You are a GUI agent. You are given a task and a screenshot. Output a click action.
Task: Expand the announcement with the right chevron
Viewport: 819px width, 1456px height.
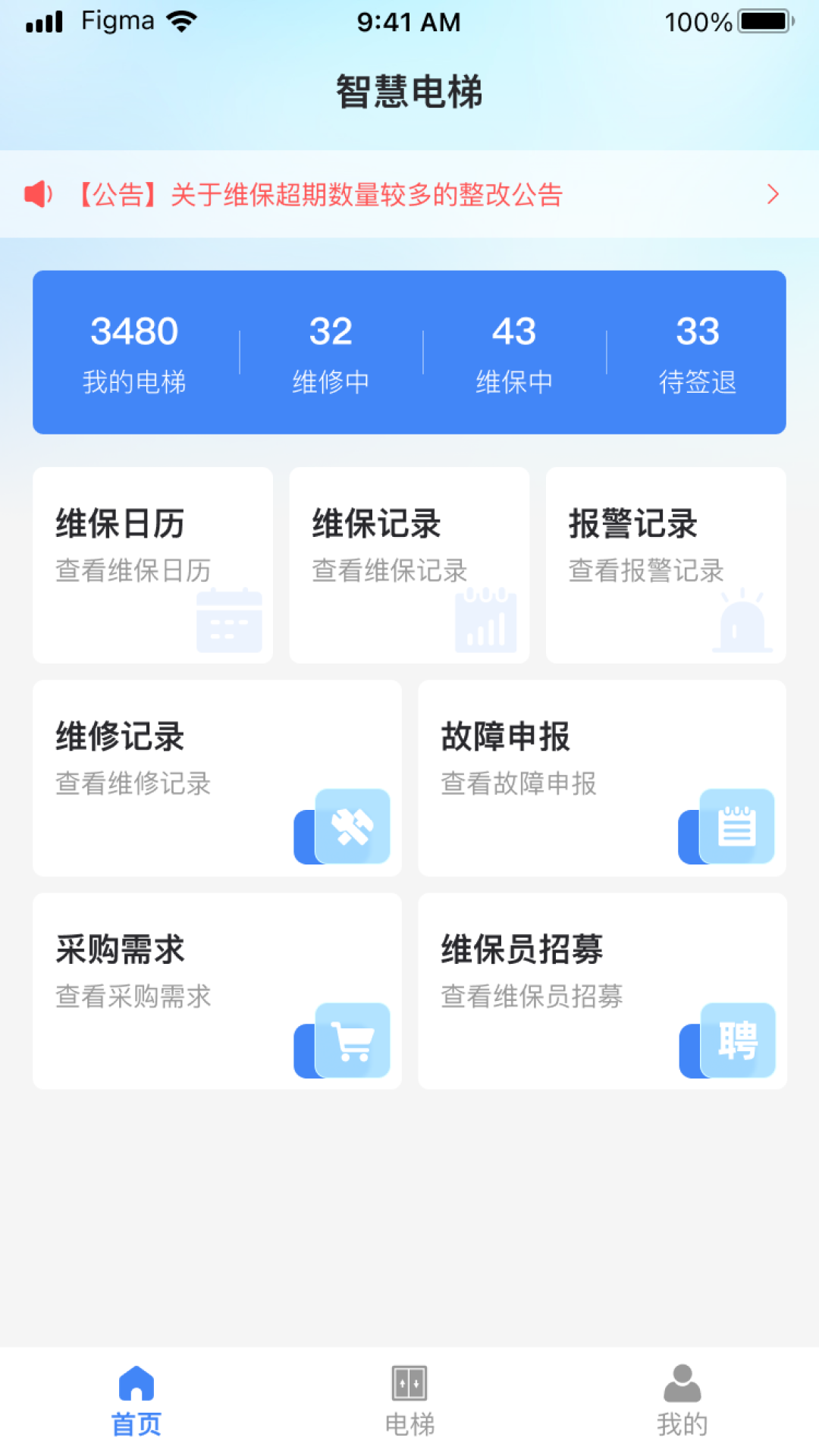(773, 194)
